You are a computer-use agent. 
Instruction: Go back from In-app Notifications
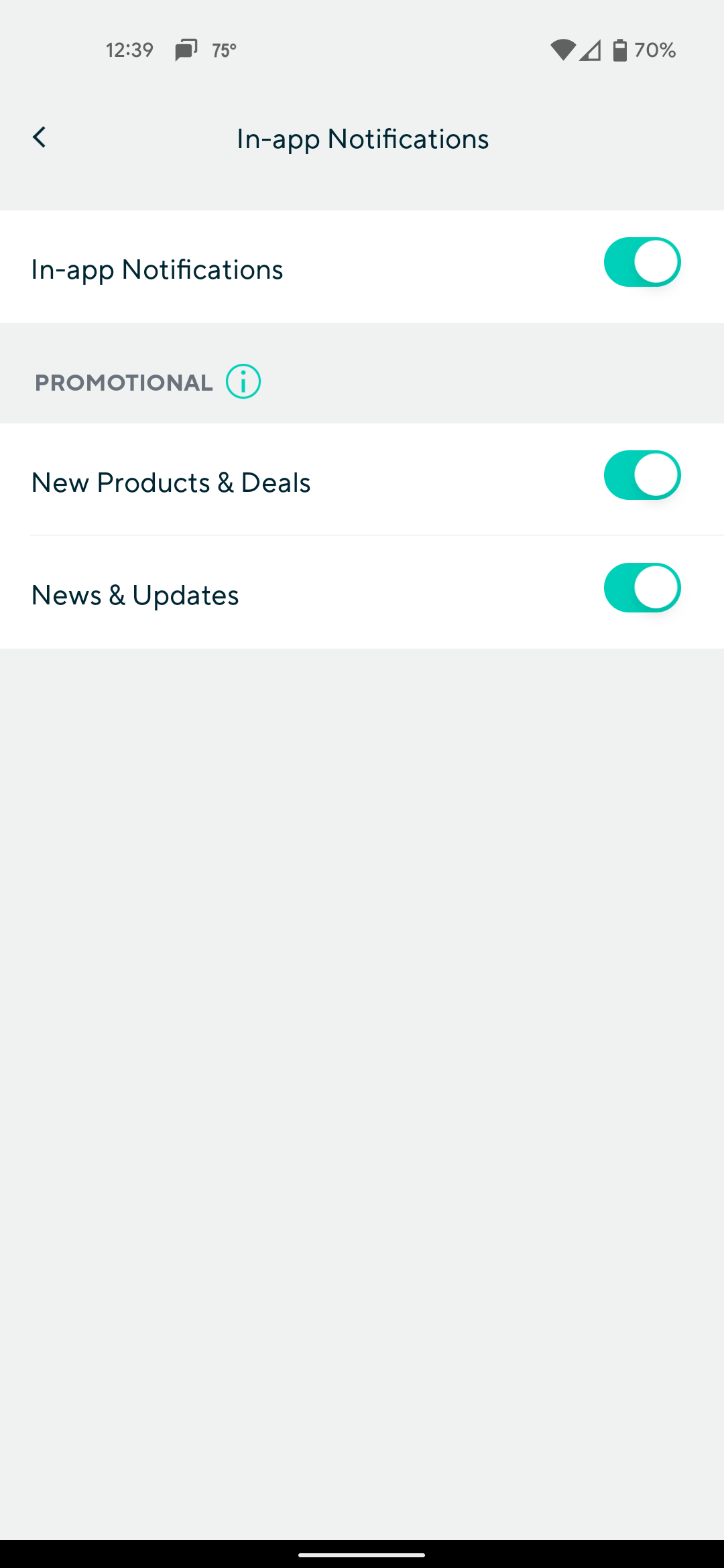click(x=40, y=137)
